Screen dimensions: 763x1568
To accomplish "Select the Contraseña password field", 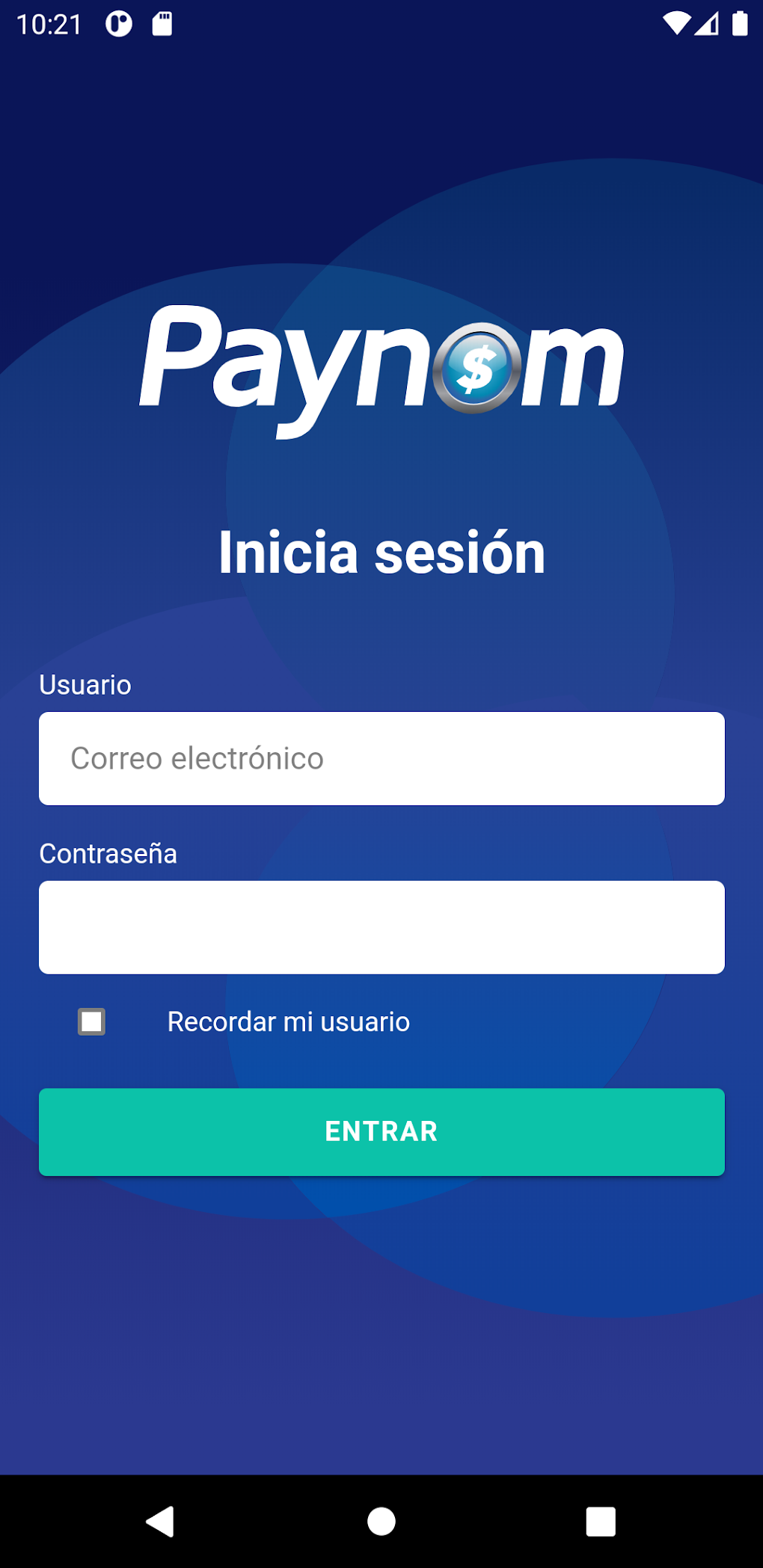I will point(381,927).
